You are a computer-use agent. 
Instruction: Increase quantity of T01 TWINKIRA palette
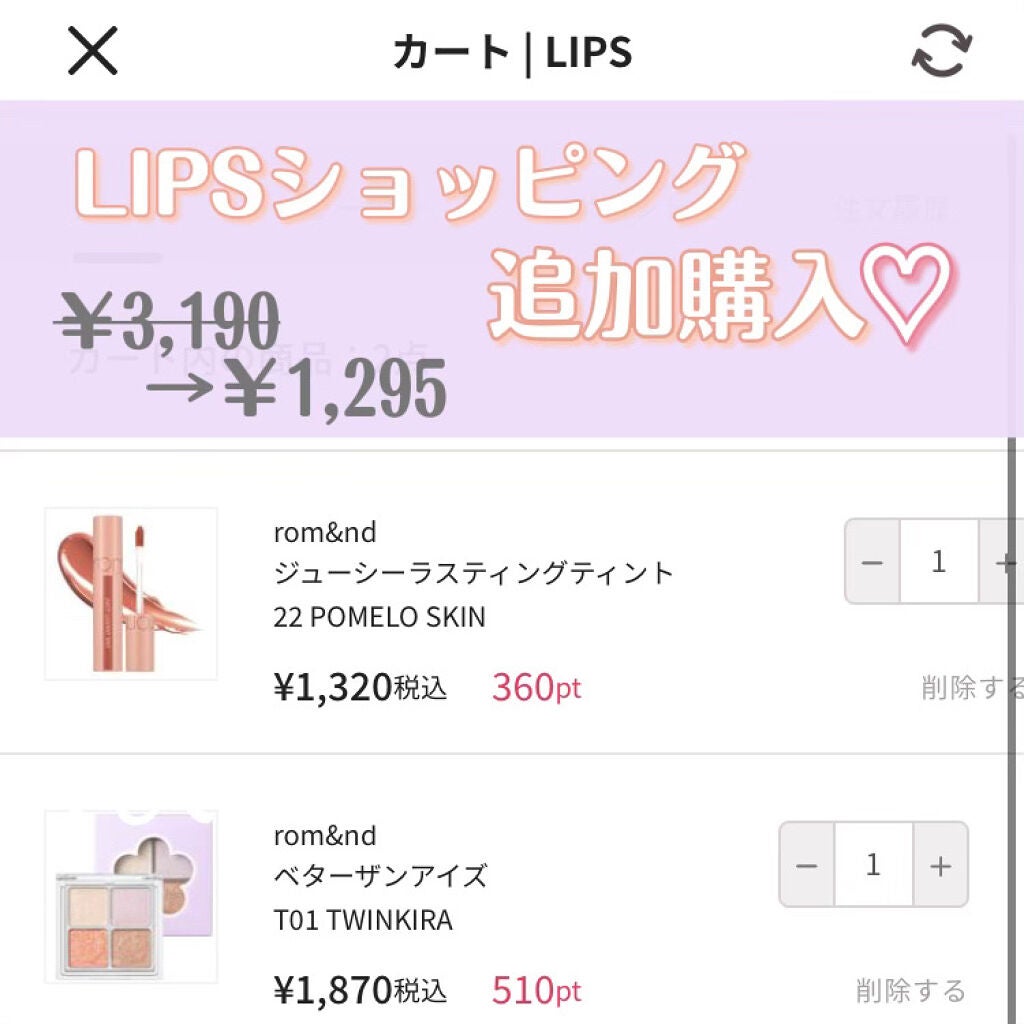coord(940,865)
